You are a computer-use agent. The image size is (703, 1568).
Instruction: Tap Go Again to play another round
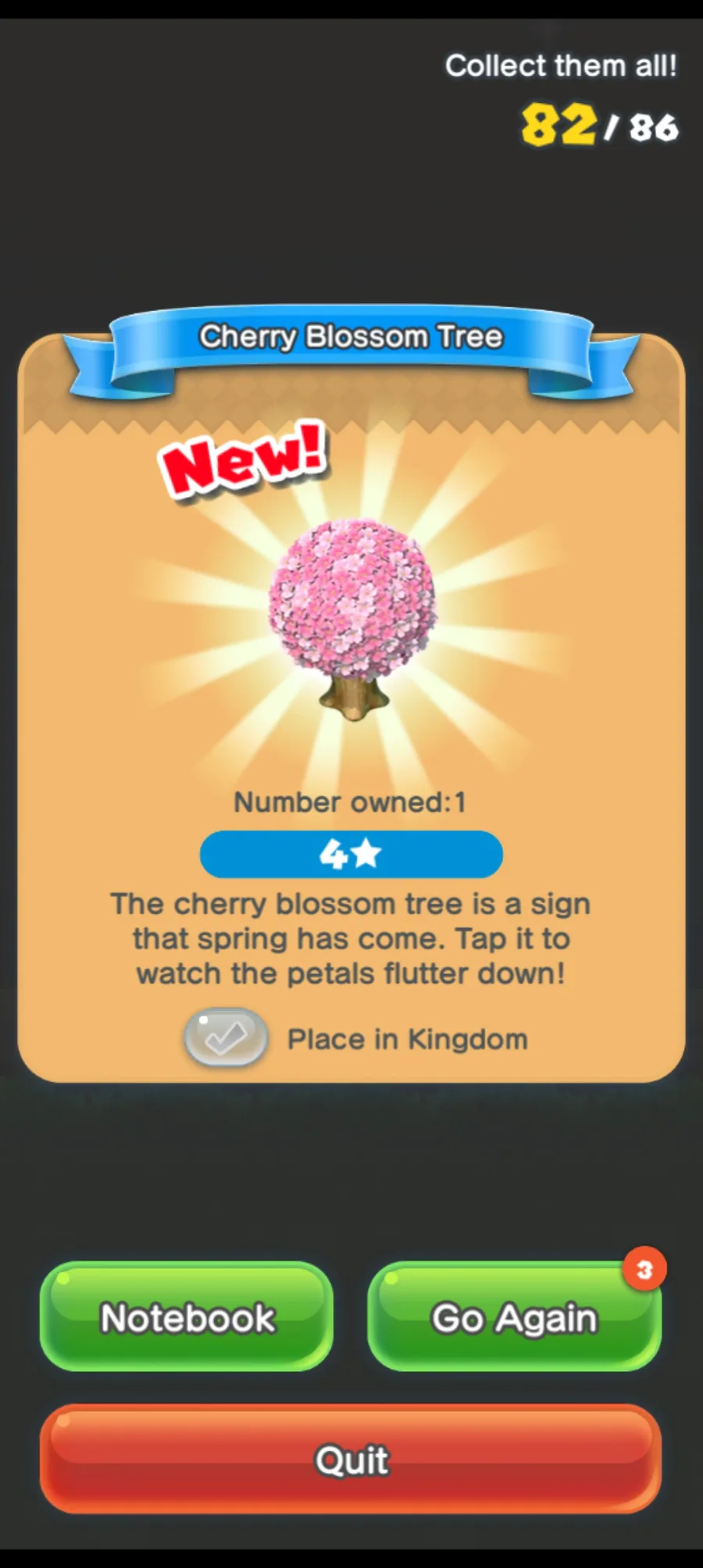[514, 1316]
